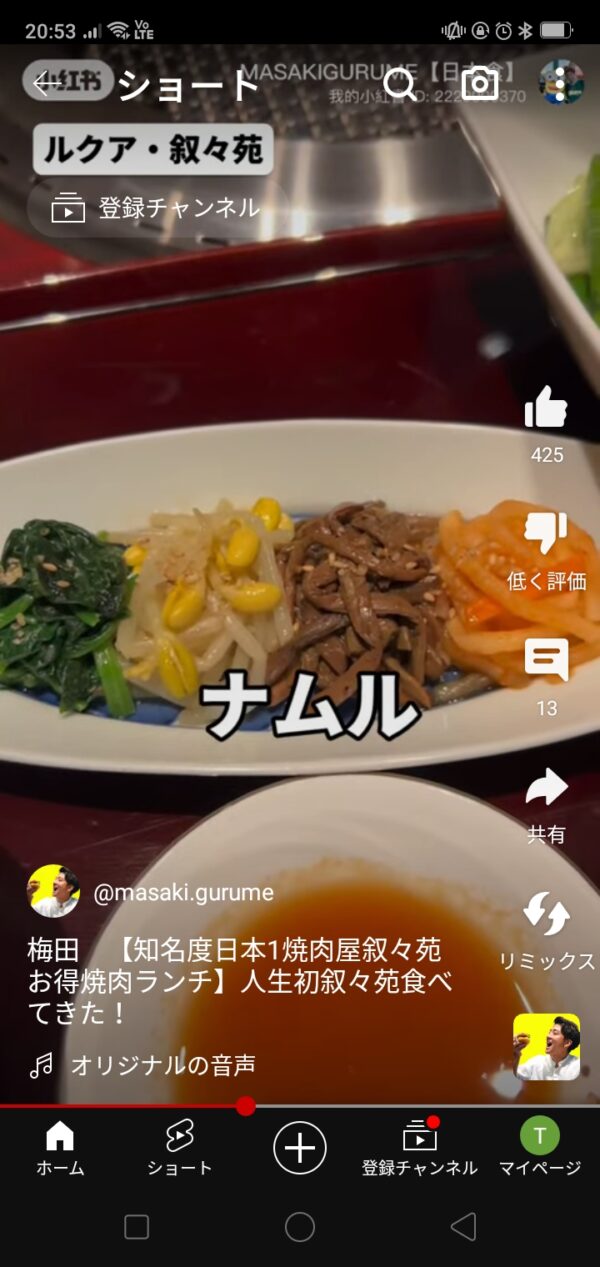Switch to the ショート tab
This screenshot has height=1267, width=600.
[x=179, y=1148]
